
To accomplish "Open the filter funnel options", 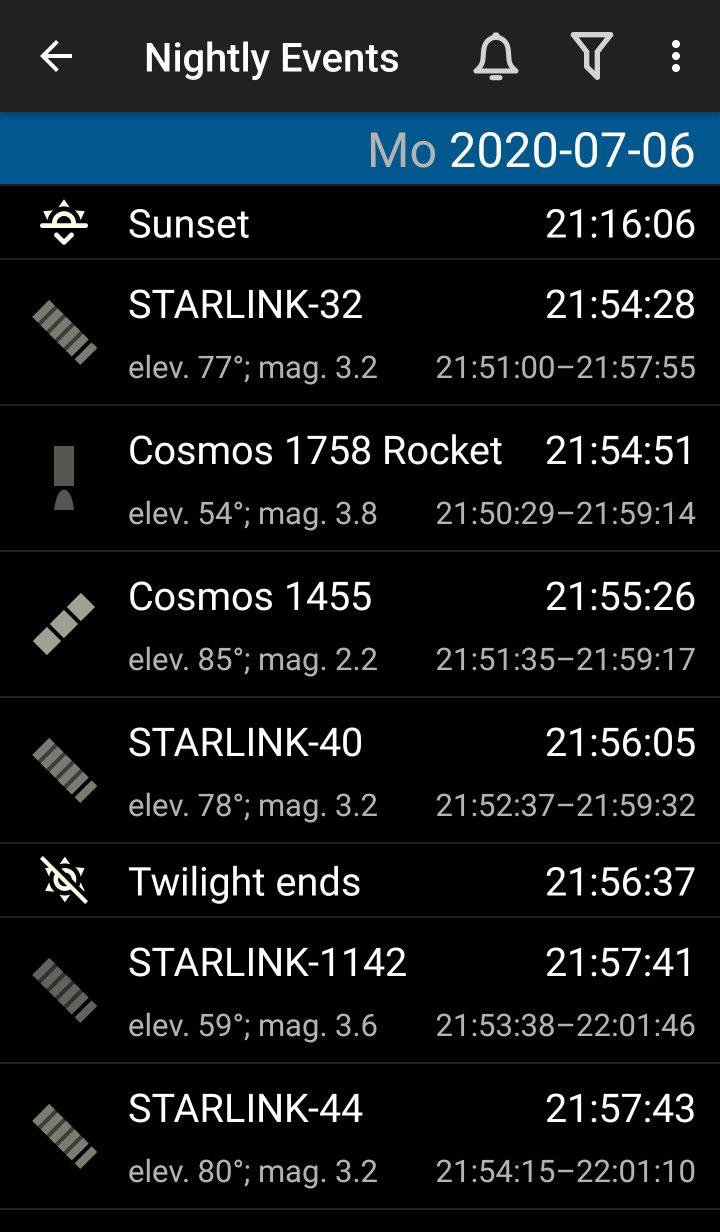I will [591, 57].
